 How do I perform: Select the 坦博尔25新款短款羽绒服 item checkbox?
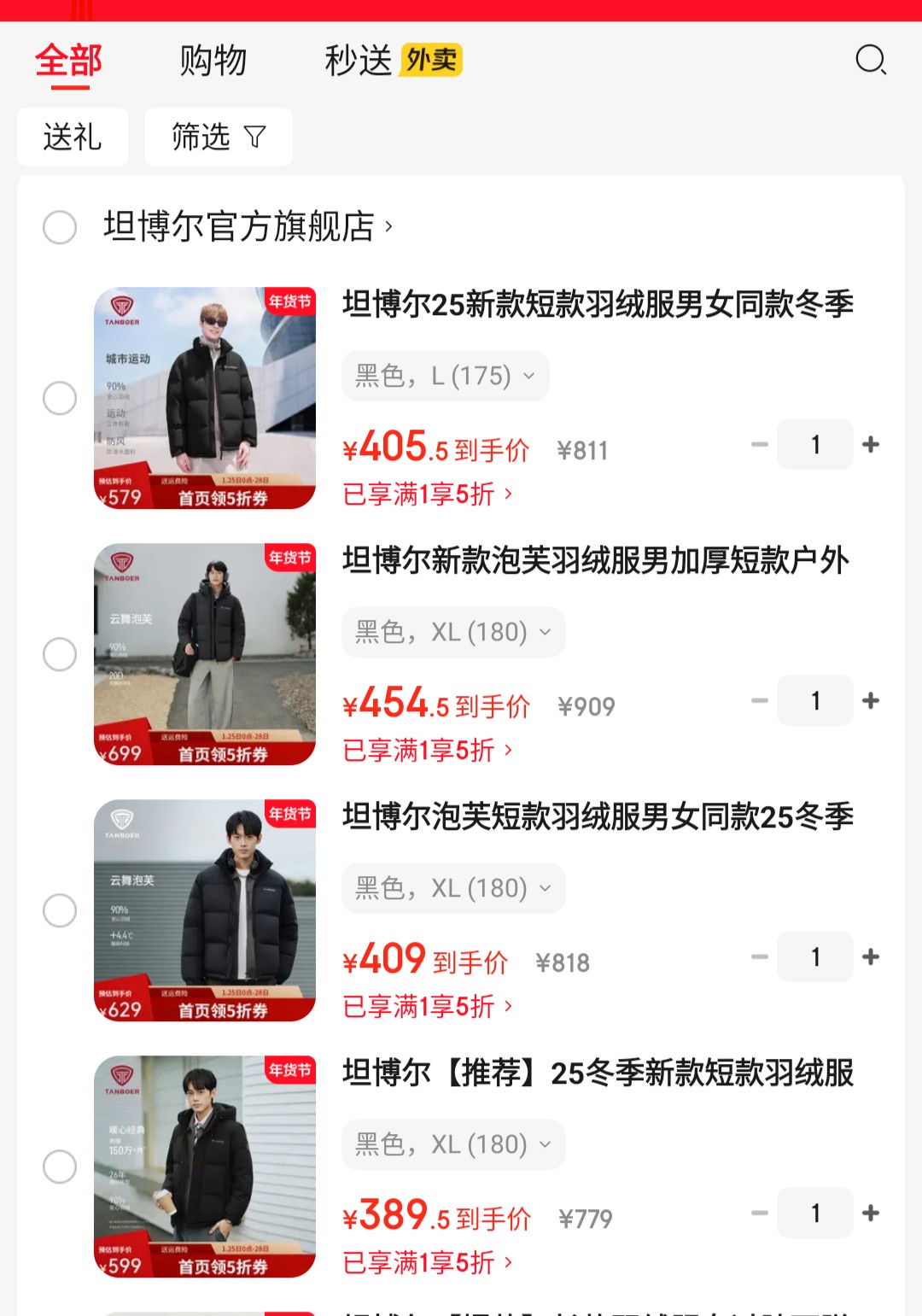click(60, 398)
